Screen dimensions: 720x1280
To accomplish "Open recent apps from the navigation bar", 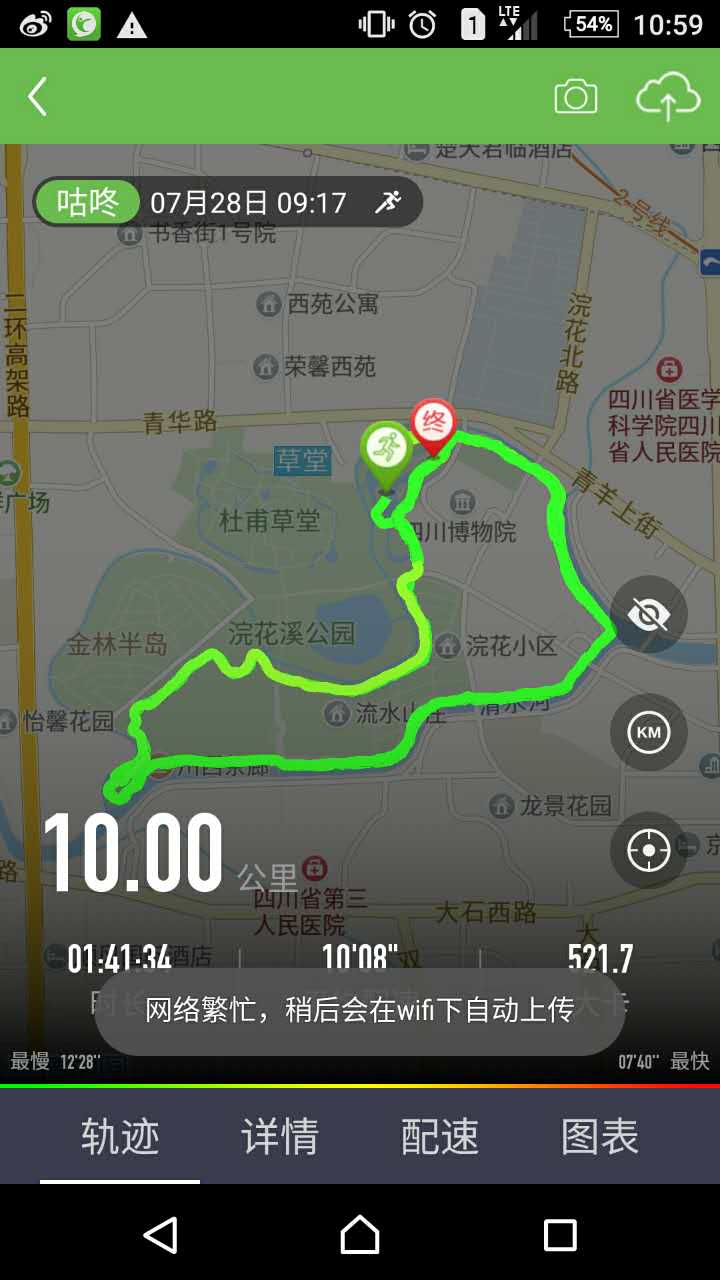I will pyautogui.click(x=560, y=1235).
